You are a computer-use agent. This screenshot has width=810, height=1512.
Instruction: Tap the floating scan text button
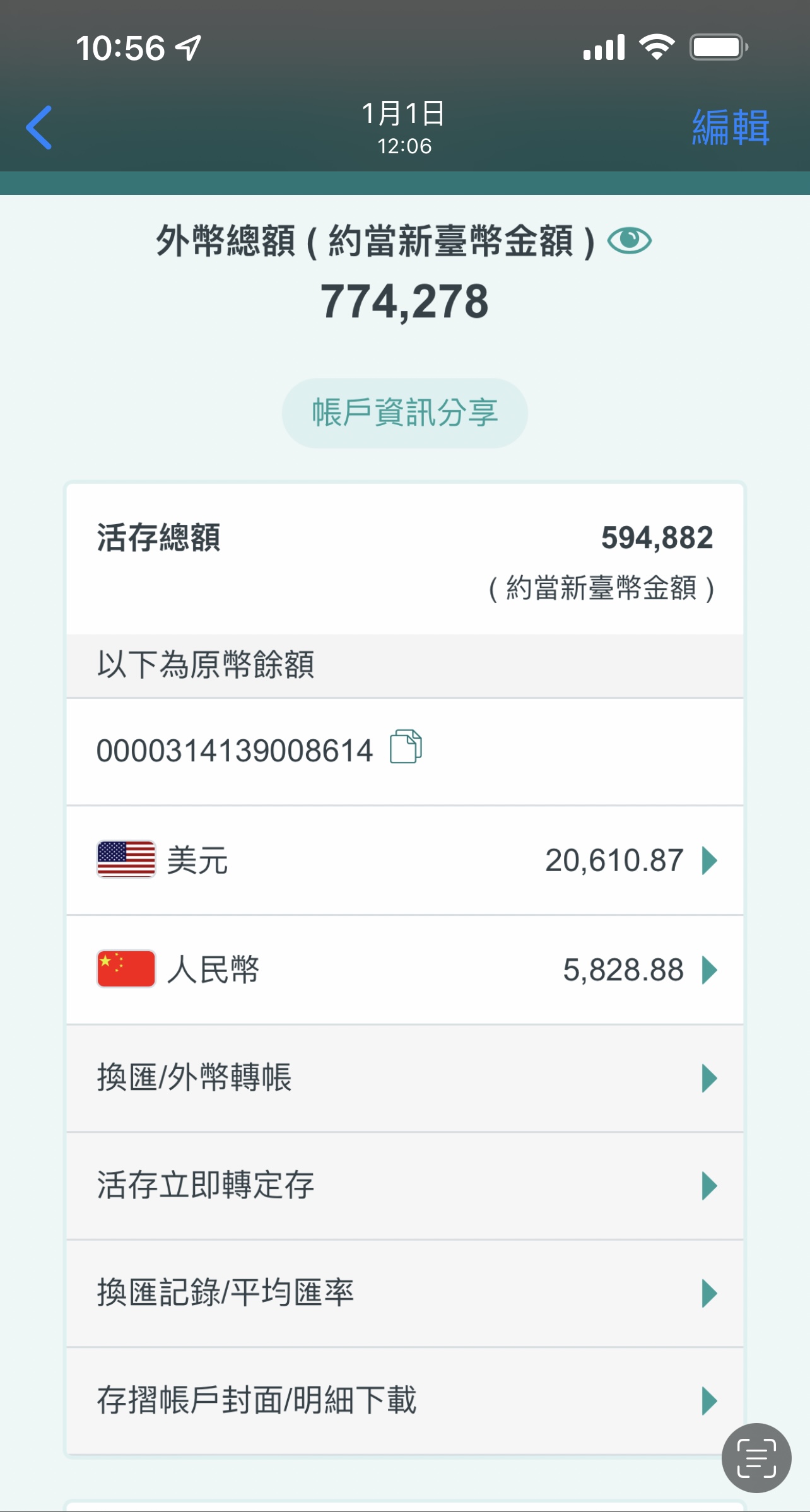[756, 1458]
